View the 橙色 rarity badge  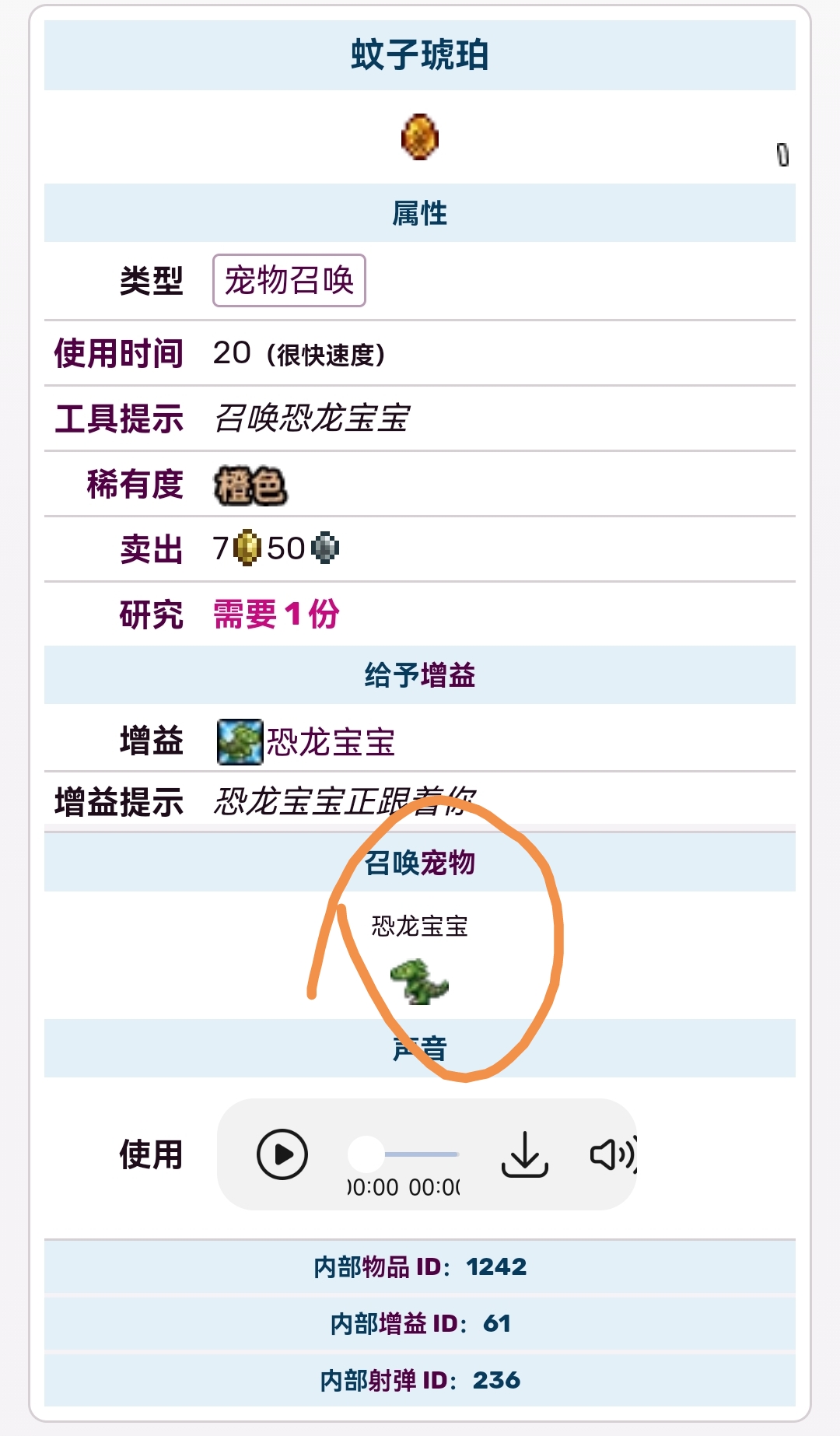click(x=250, y=486)
